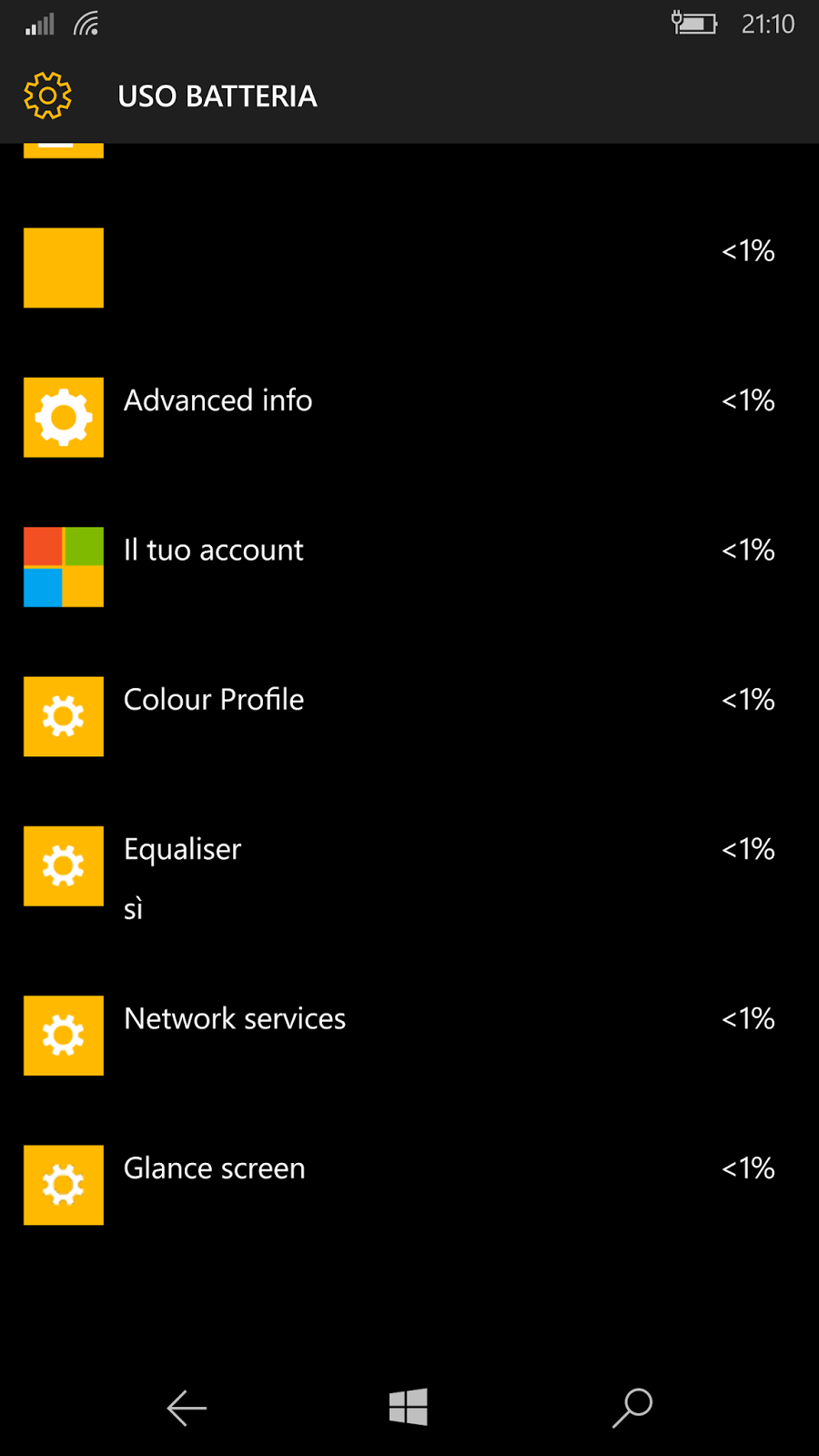Open the Glance screen entry
The image size is (819, 1456).
pyautogui.click(x=409, y=1185)
